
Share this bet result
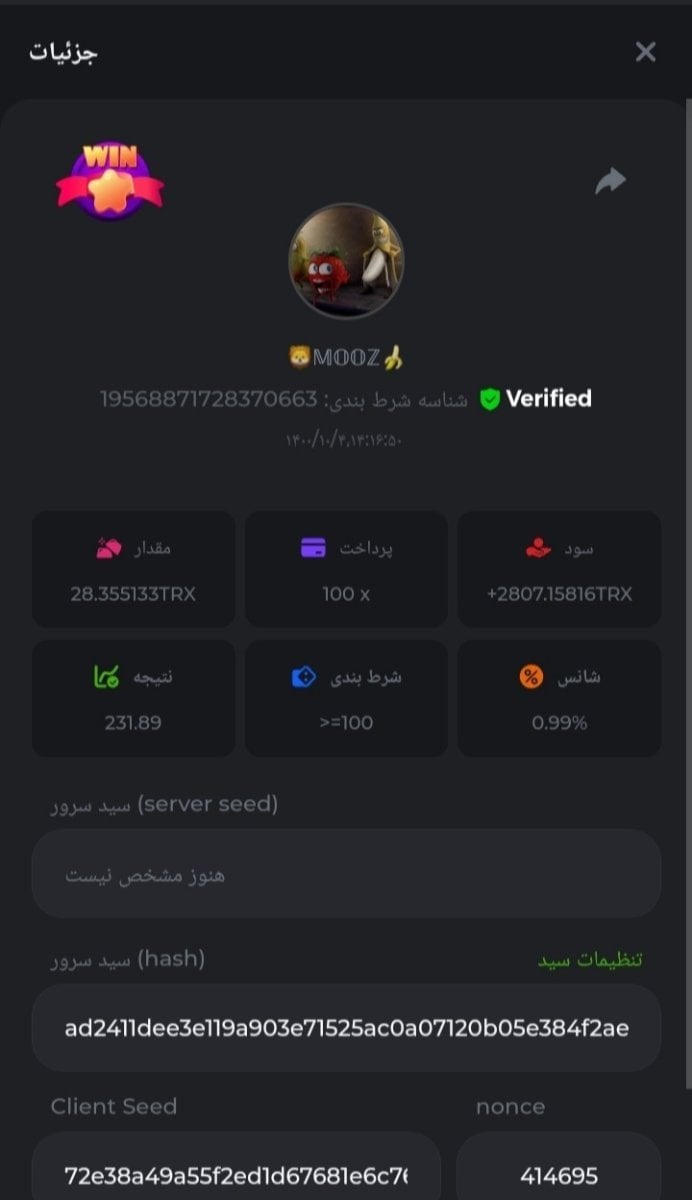click(610, 181)
